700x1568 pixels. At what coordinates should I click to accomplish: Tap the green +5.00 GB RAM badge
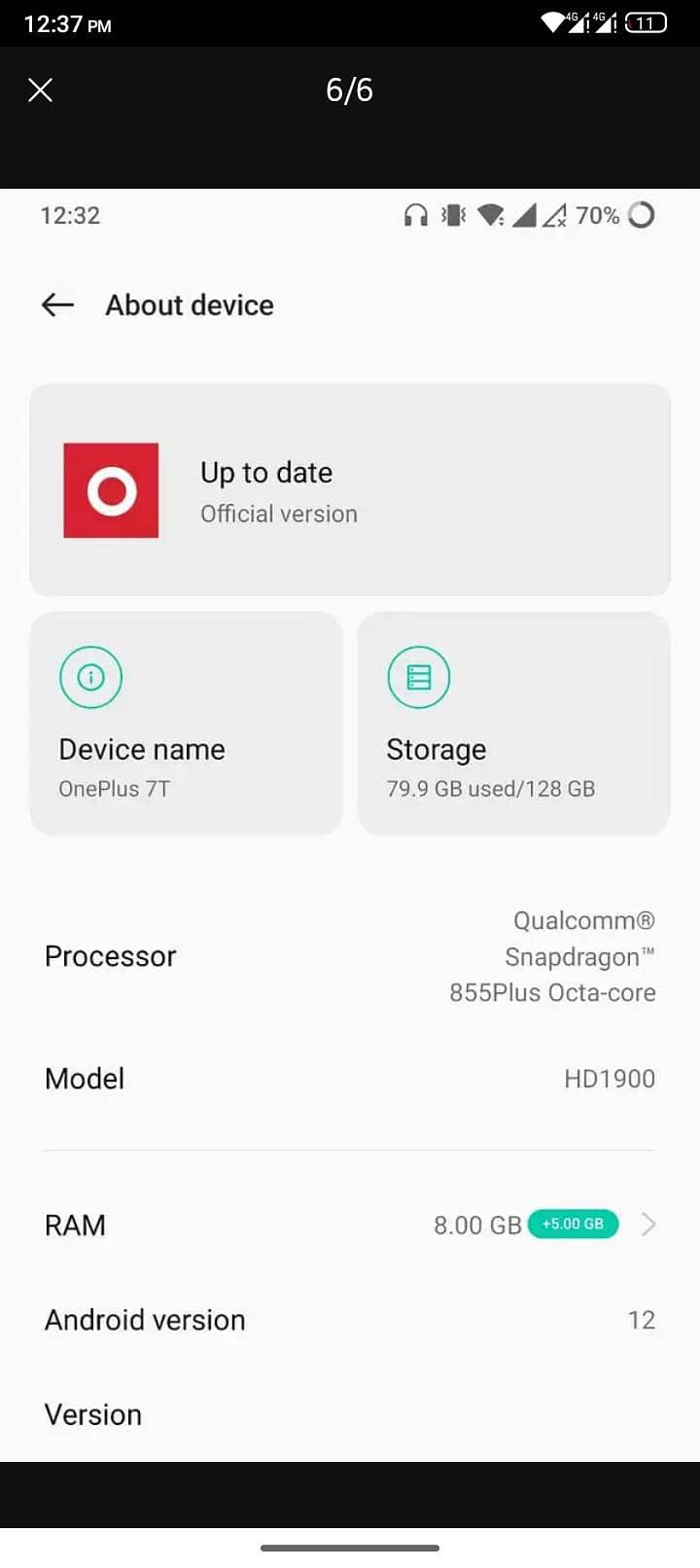pos(573,1224)
